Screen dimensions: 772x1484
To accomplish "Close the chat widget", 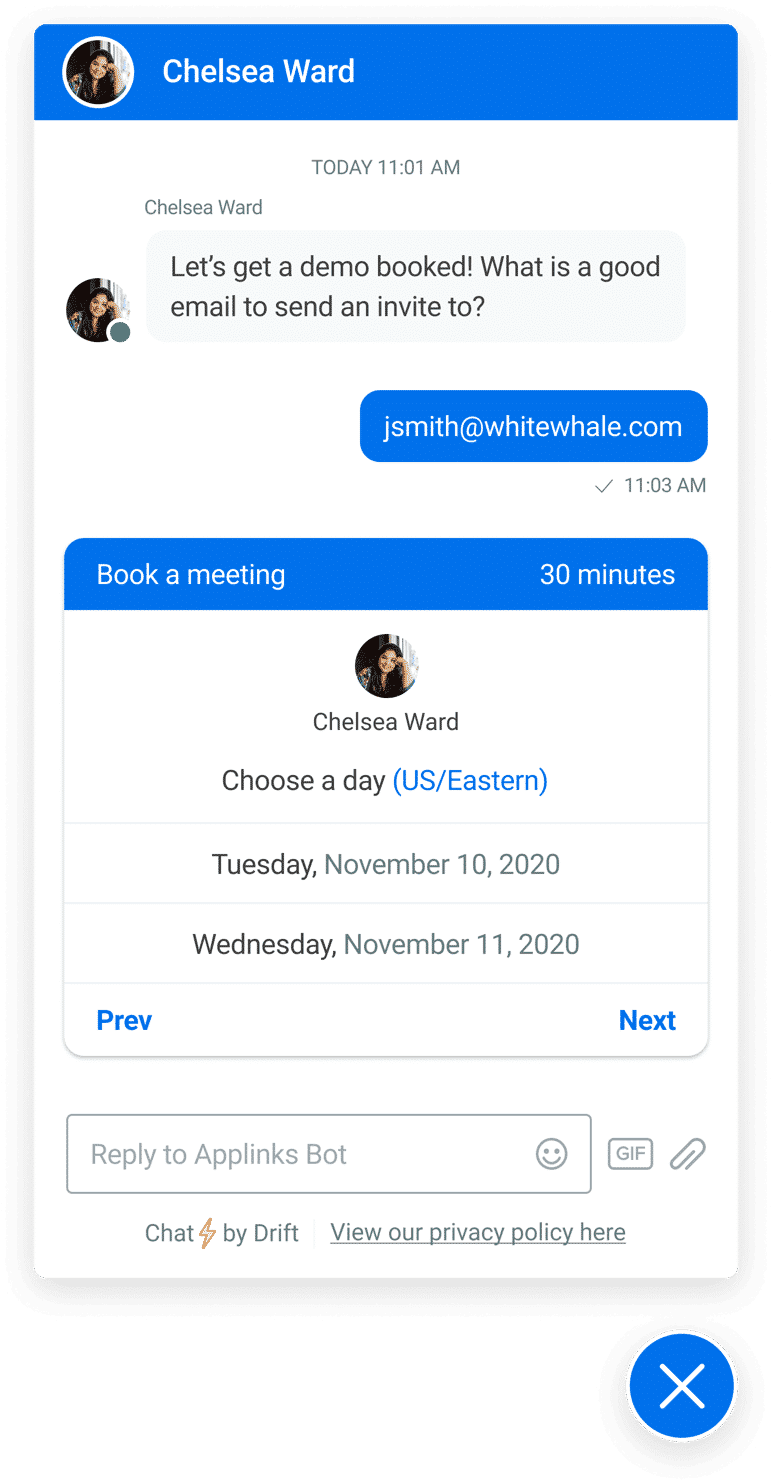I will pos(682,1386).
